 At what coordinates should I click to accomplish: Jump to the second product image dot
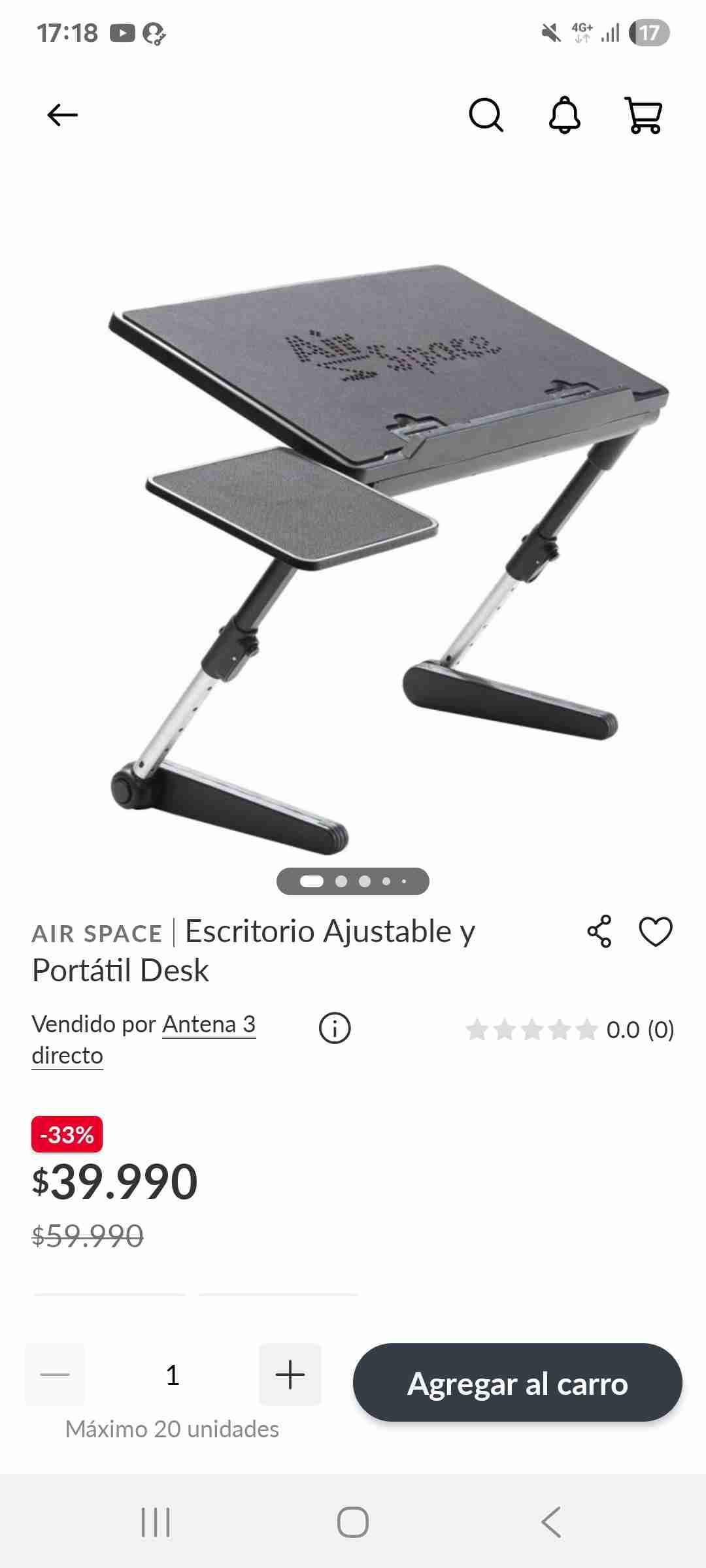(343, 881)
